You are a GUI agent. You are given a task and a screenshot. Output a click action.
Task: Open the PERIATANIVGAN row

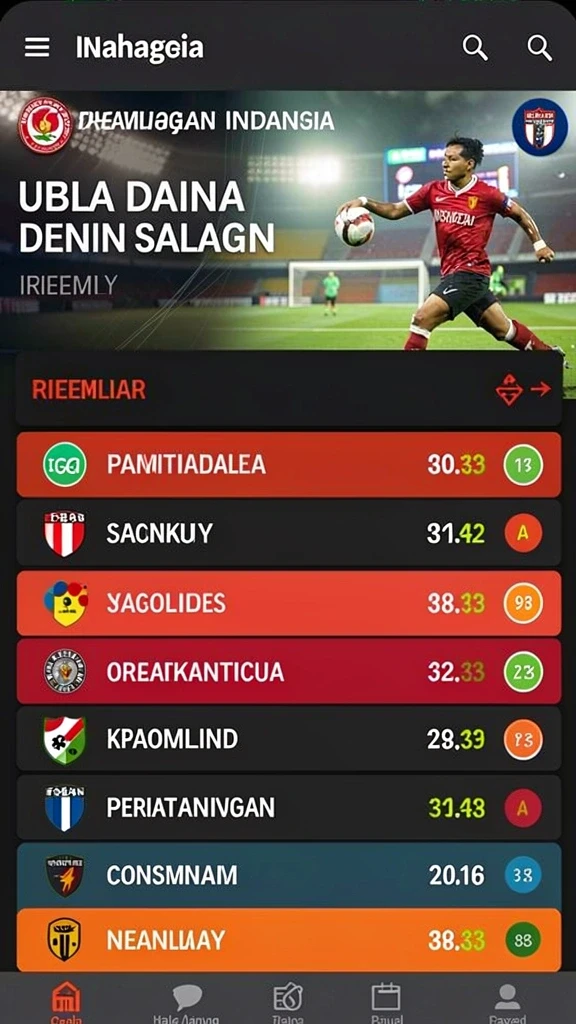(x=289, y=808)
